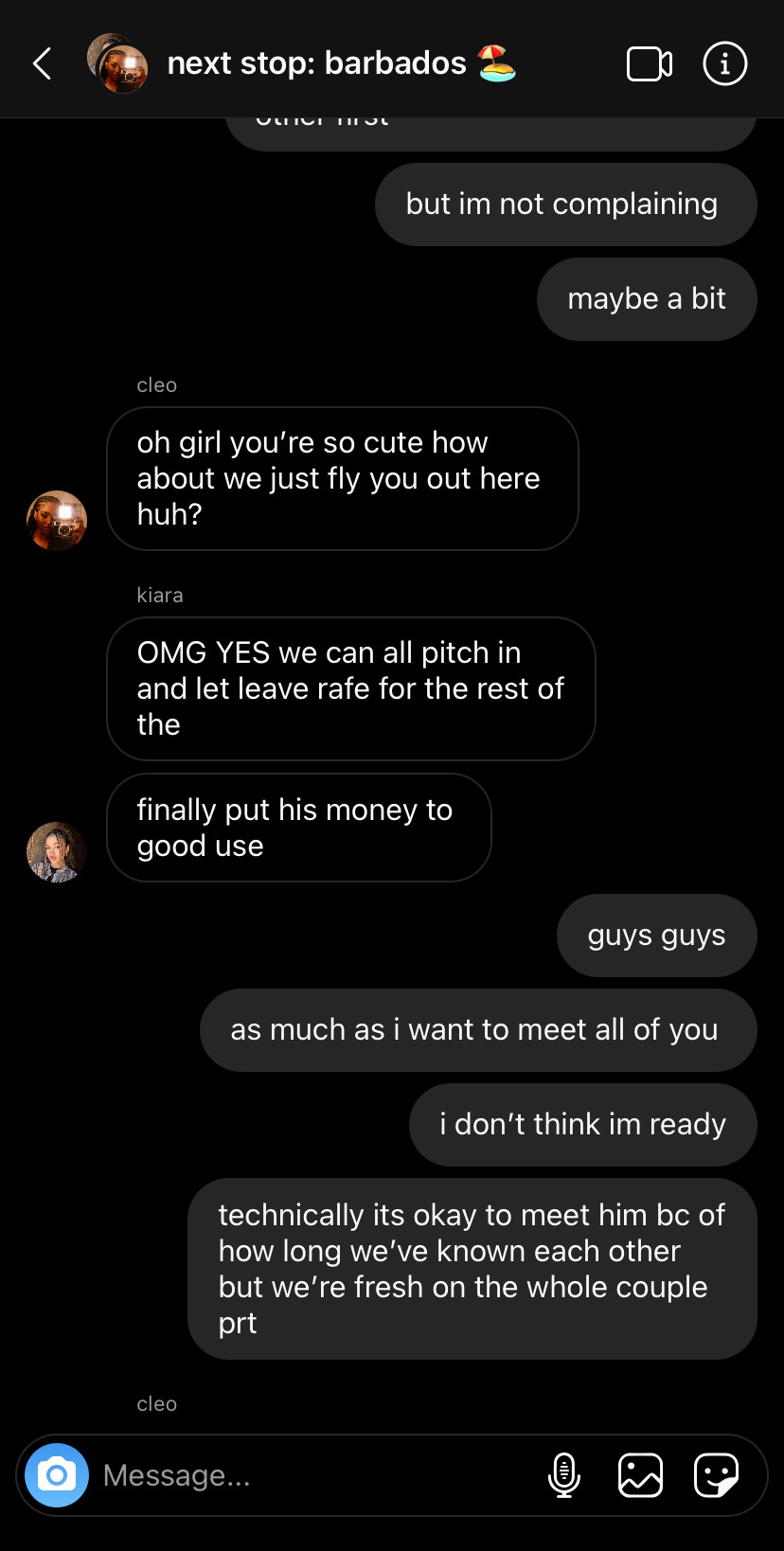Open the photo gallery picker
Image resolution: width=784 pixels, height=1551 pixels.
coord(641,1474)
